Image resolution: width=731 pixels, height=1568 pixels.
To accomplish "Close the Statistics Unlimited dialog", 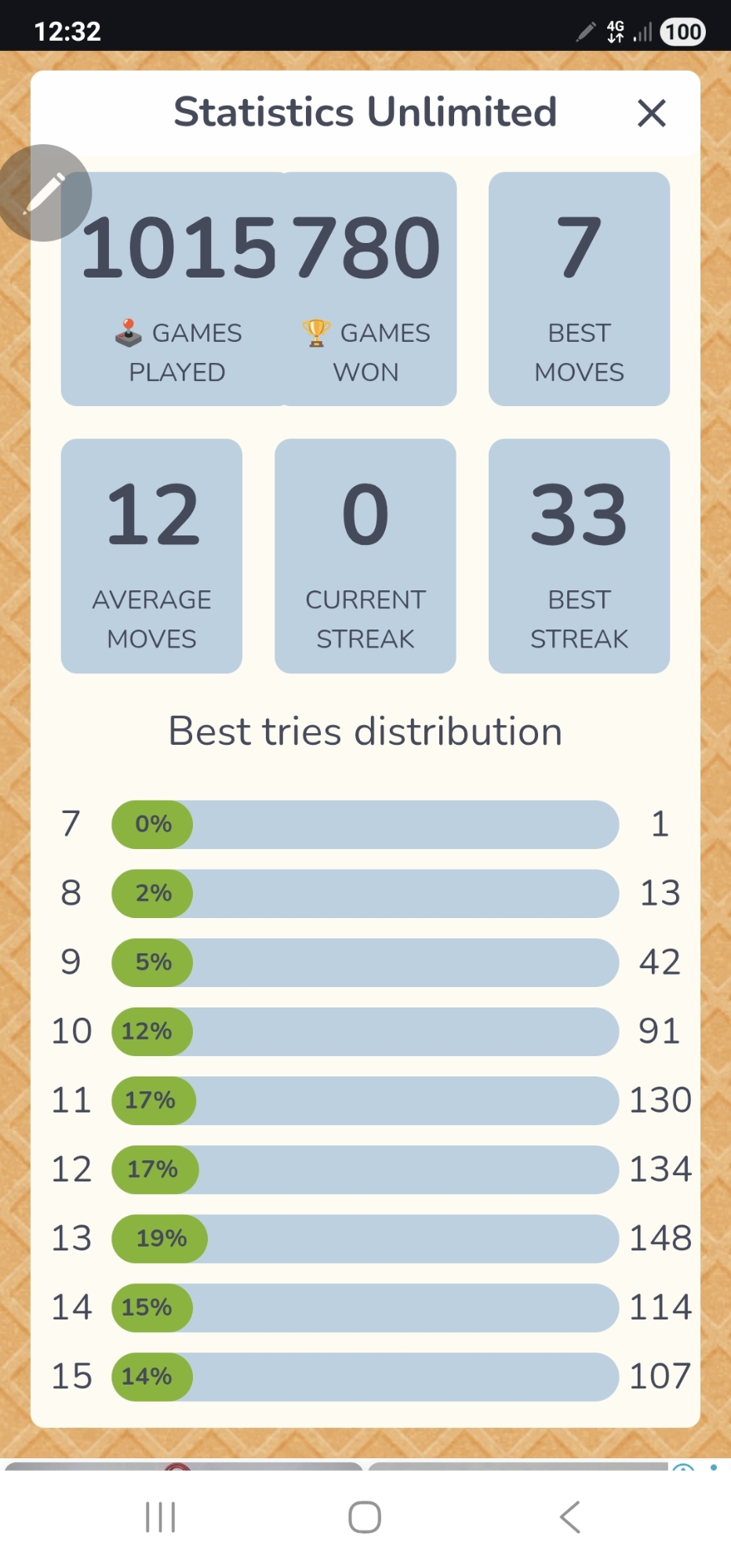I will click(x=652, y=113).
